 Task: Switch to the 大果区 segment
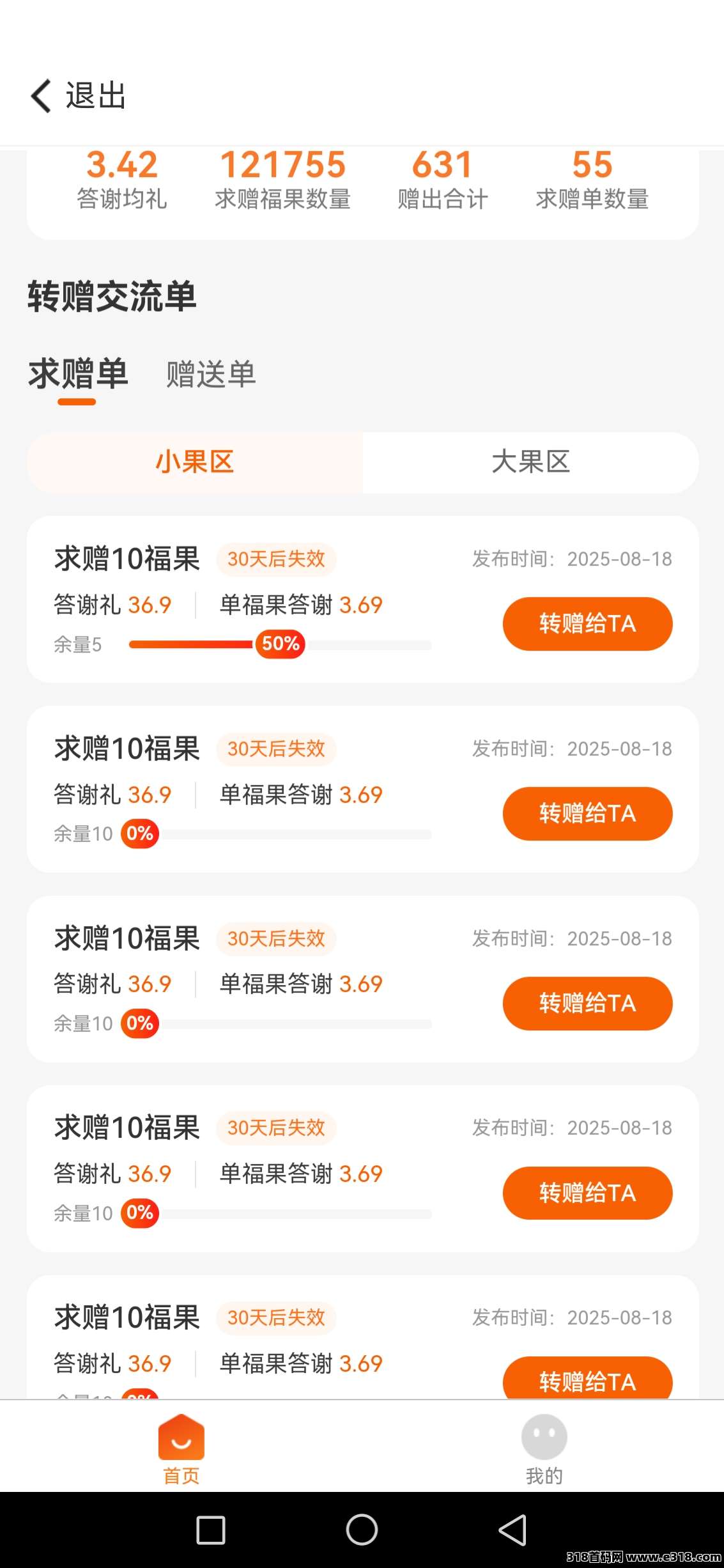[530, 462]
